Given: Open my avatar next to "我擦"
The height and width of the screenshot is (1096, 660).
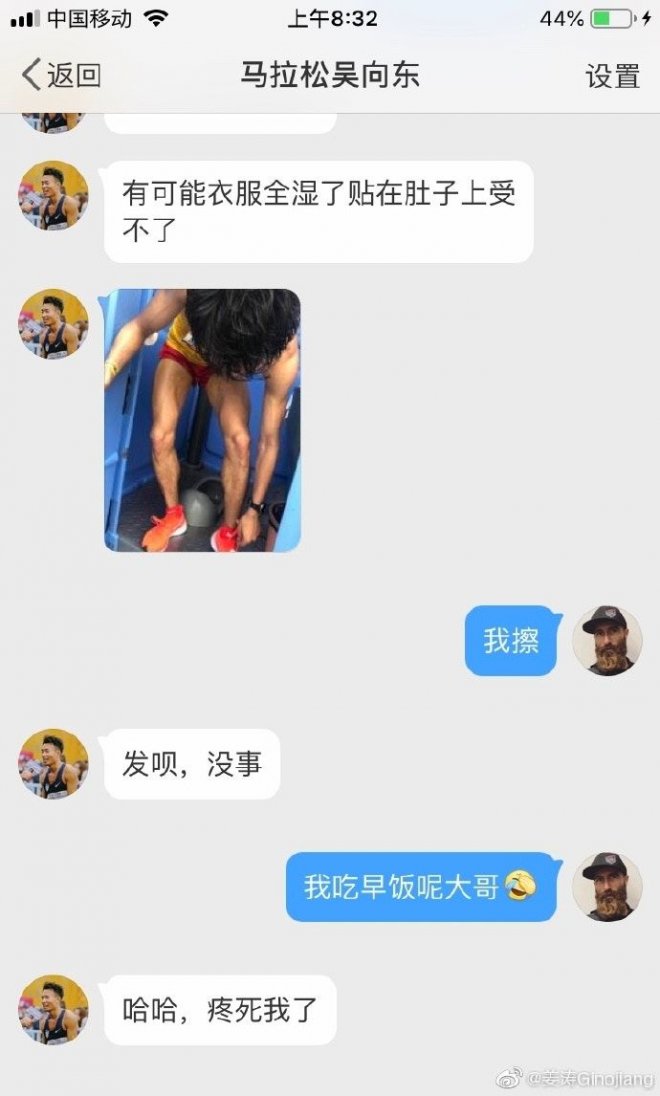Looking at the screenshot, I should 607,640.
